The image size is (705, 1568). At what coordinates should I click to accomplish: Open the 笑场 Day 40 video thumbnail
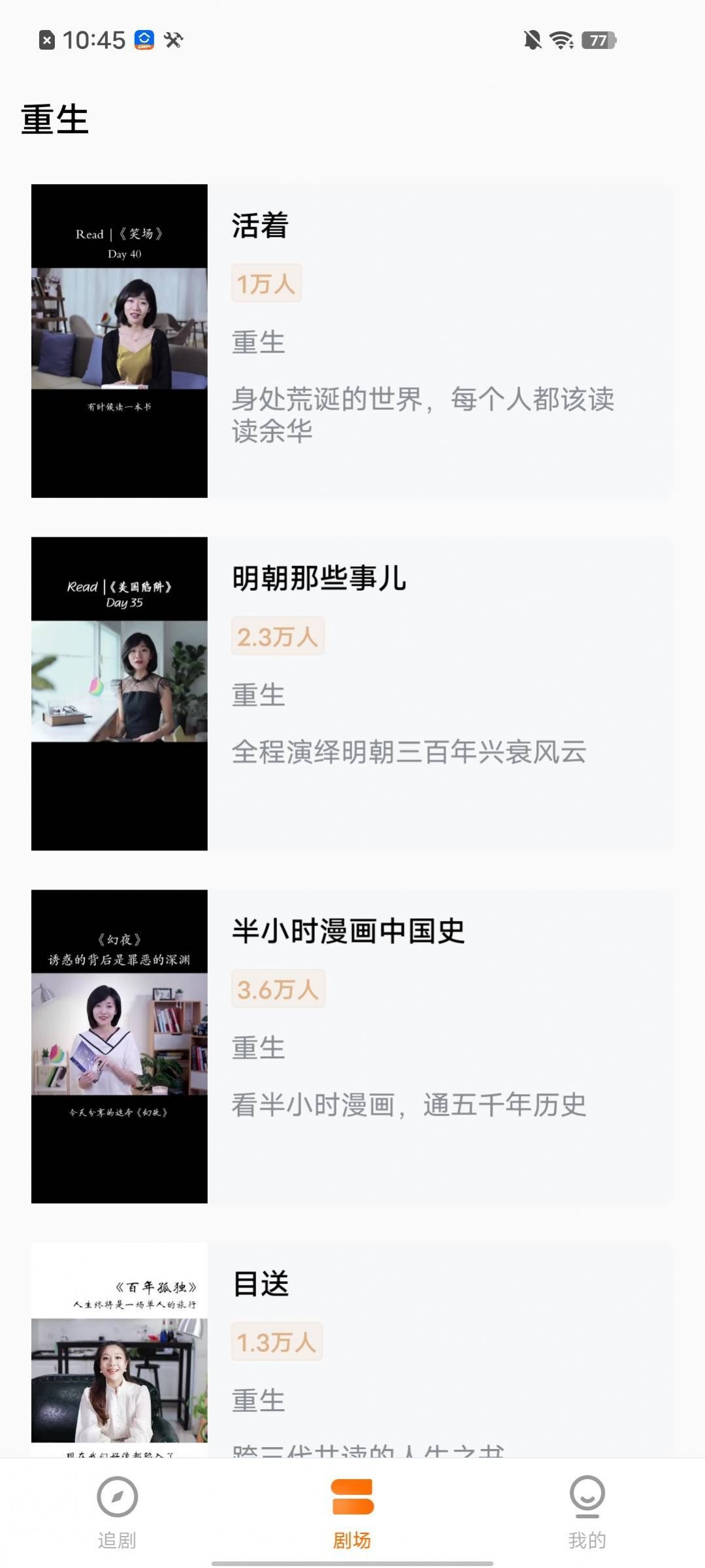120,340
